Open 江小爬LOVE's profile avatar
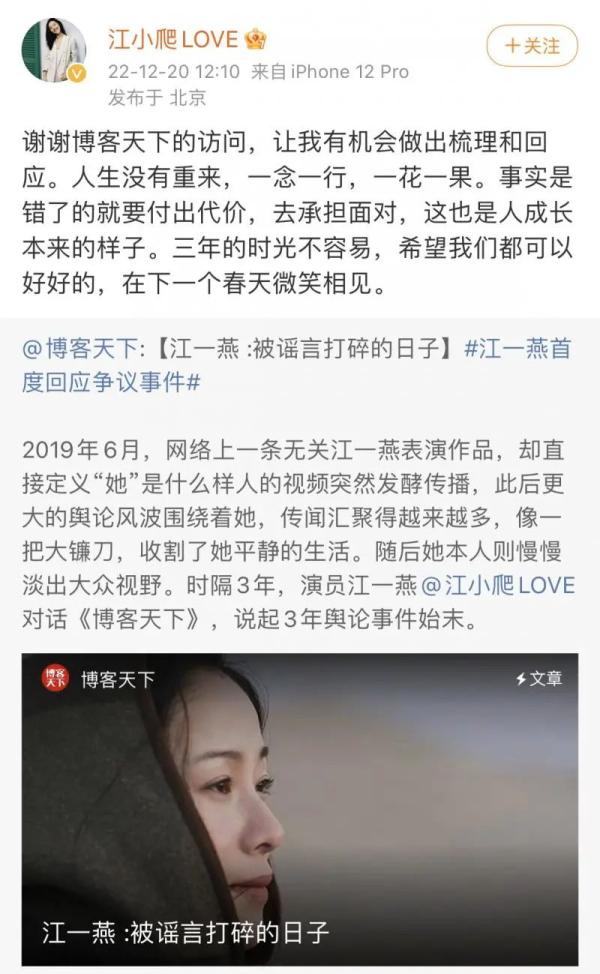Screen dimensions: 600x974 pos(53,50)
